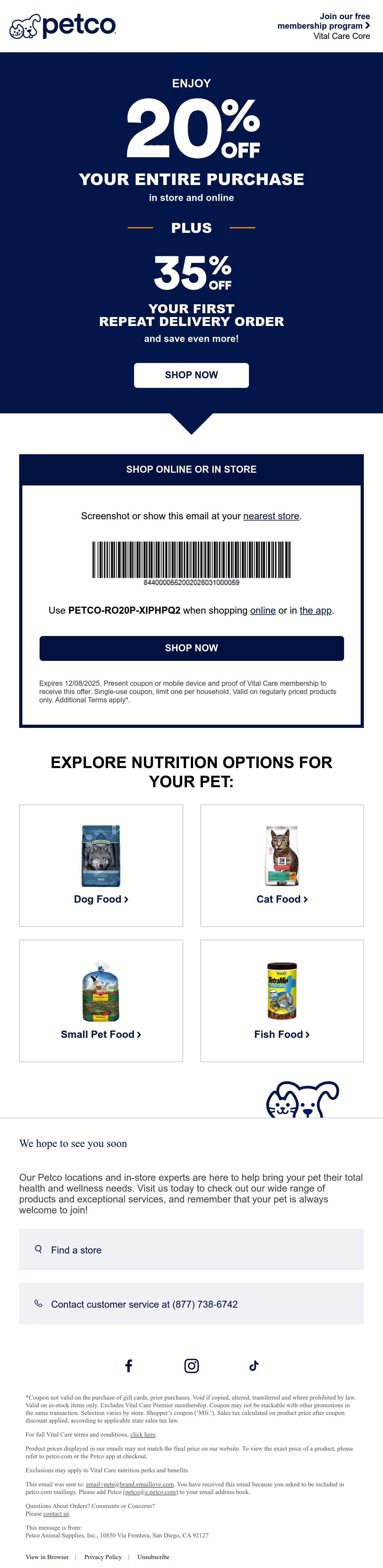The image size is (383, 1568).
Task: Follow the online shopping link
Action: [x=263, y=610]
